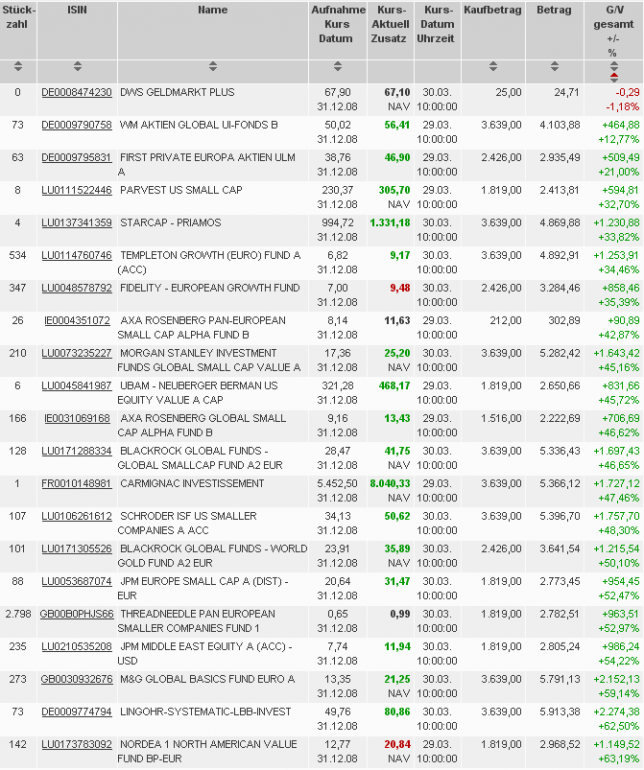Open ISIN link LU0114760746
This screenshot has height=770, width=644.
click(x=76, y=255)
